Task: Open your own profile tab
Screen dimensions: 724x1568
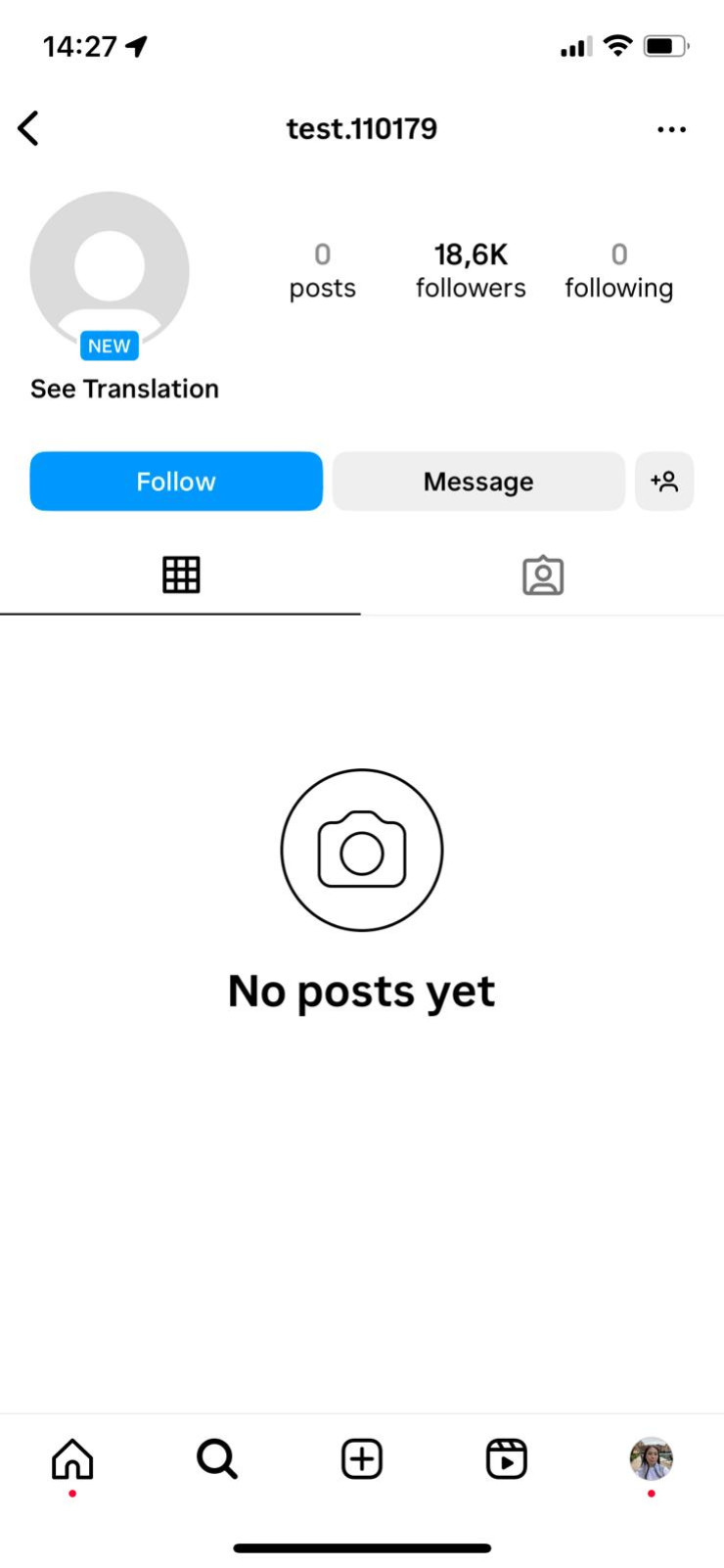Action: point(651,1459)
